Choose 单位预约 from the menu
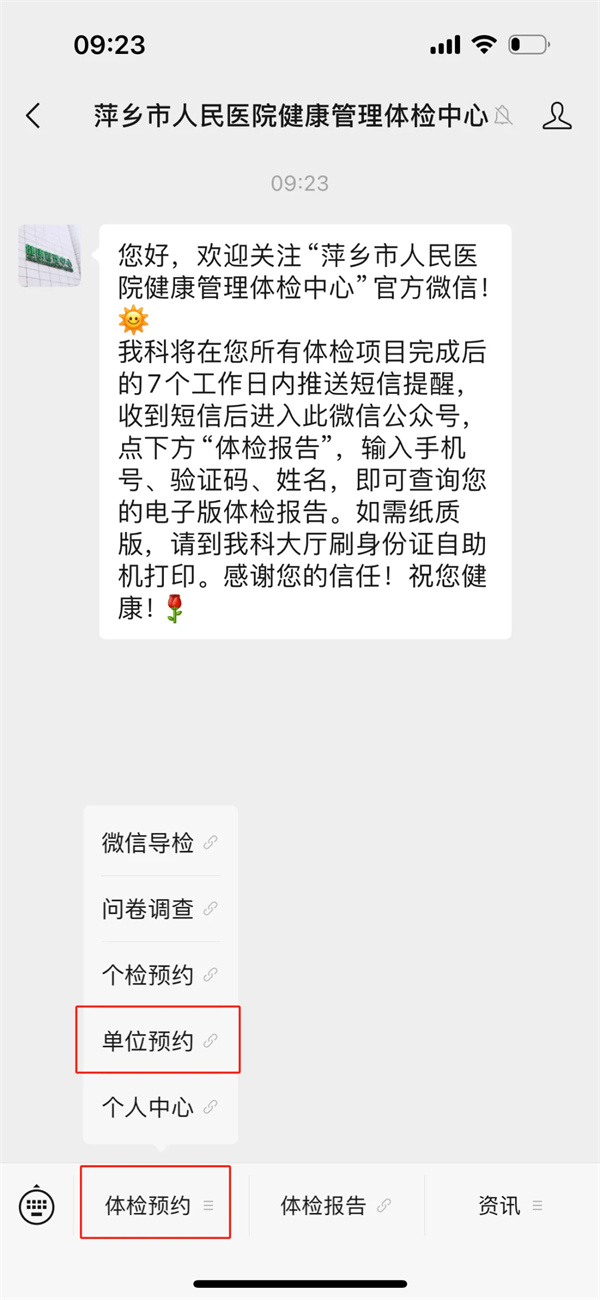This screenshot has width=600, height=1300. tap(160, 1041)
